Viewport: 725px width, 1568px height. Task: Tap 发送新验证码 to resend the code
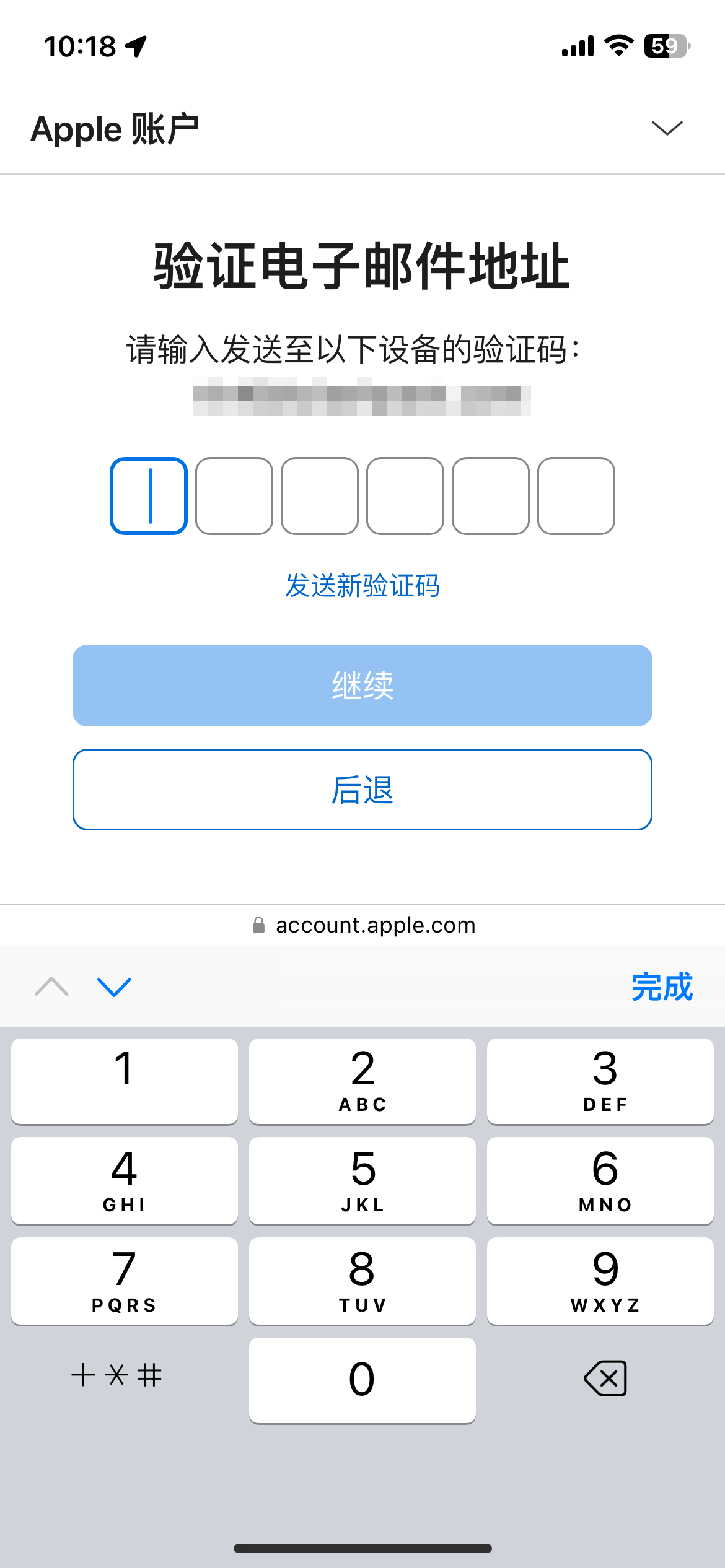tap(362, 585)
